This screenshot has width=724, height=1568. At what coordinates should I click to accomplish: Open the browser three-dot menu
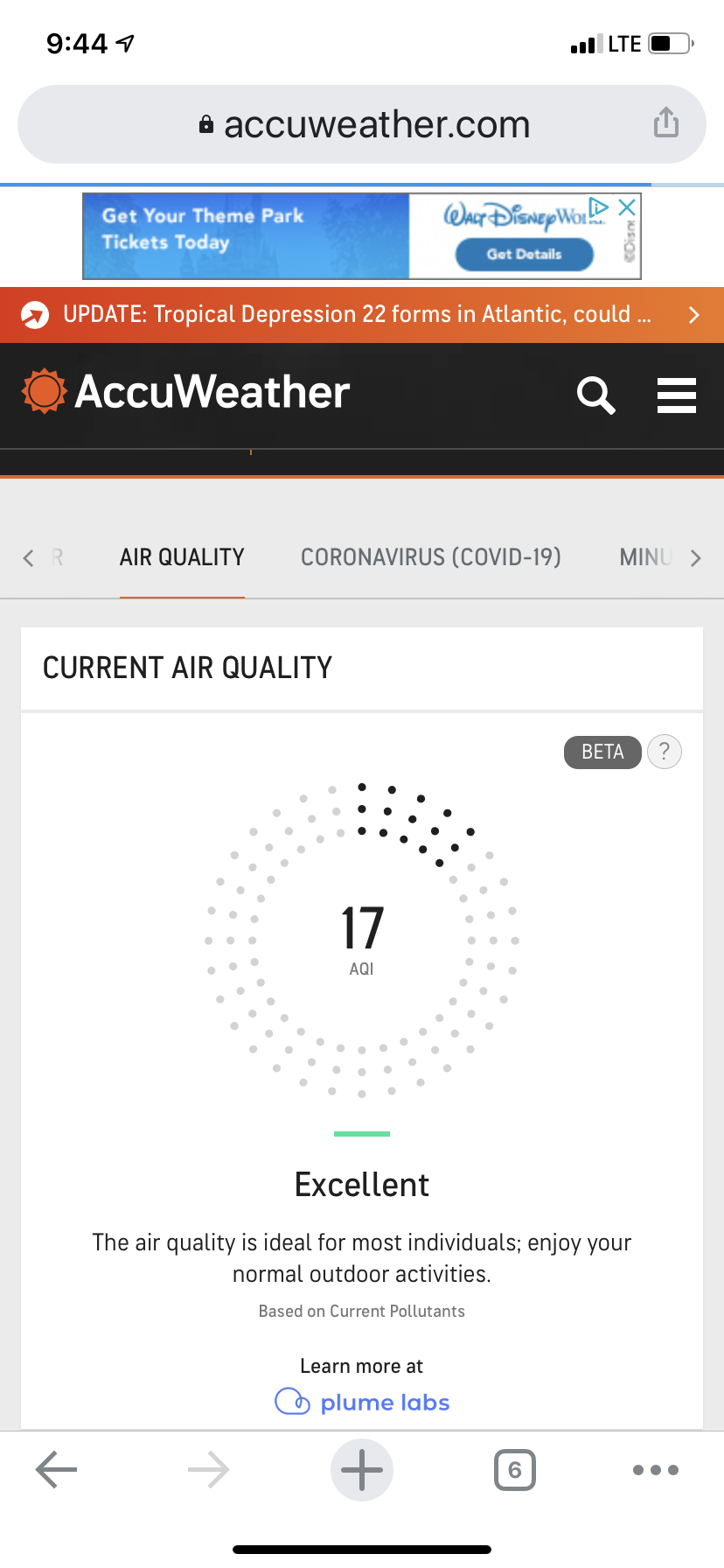(656, 1470)
